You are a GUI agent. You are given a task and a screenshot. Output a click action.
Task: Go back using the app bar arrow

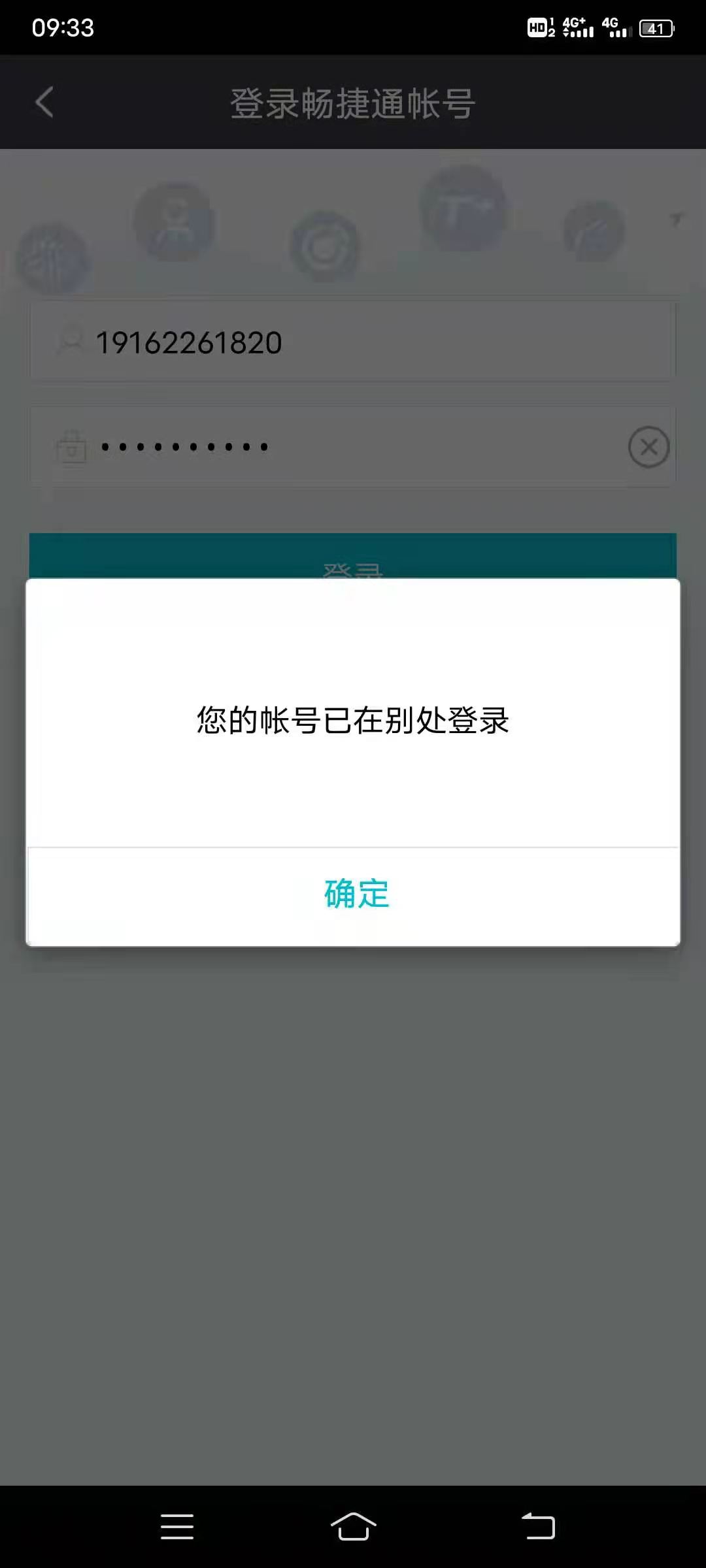[x=44, y=103]
